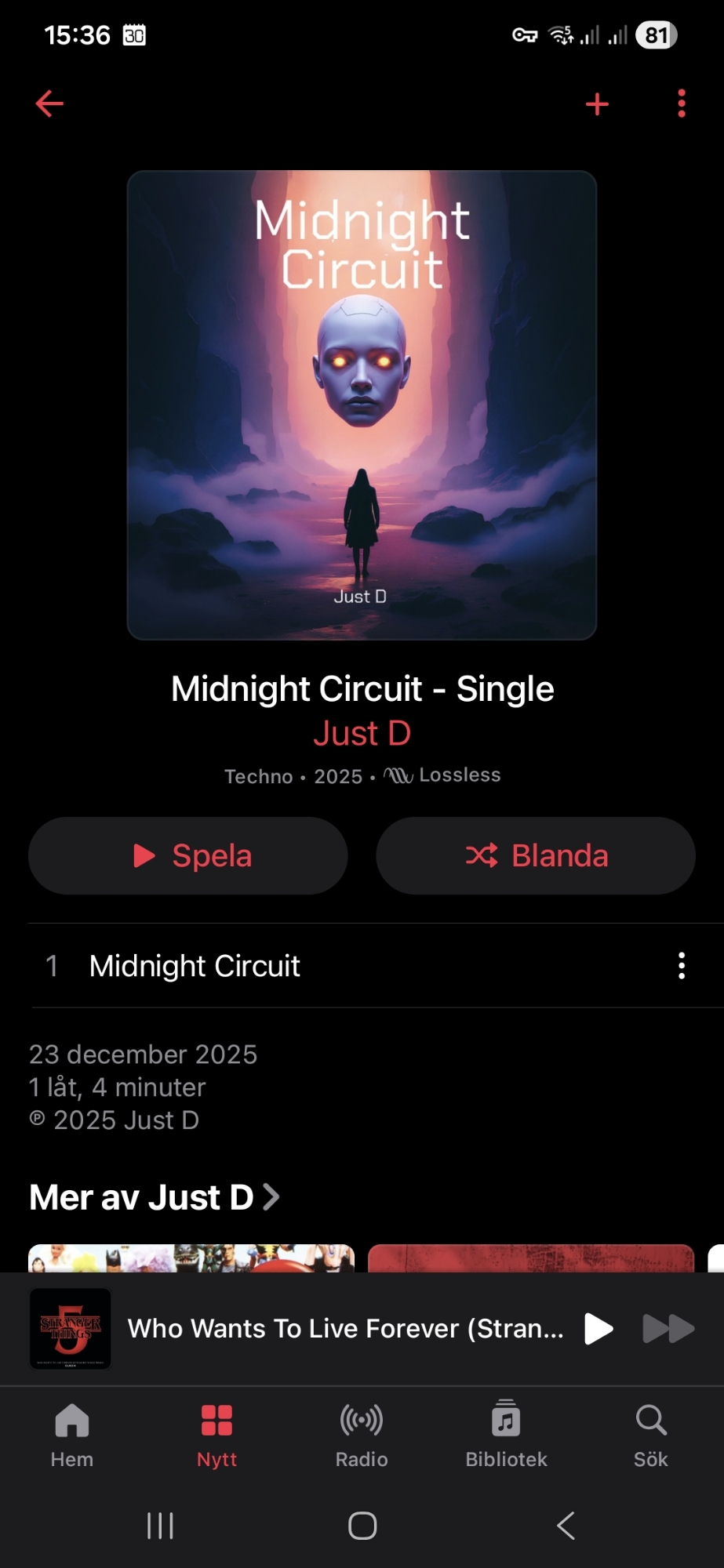Add the album with the plus icon
The height and width of the screenshot is (1568, 724).
[597, 103]
